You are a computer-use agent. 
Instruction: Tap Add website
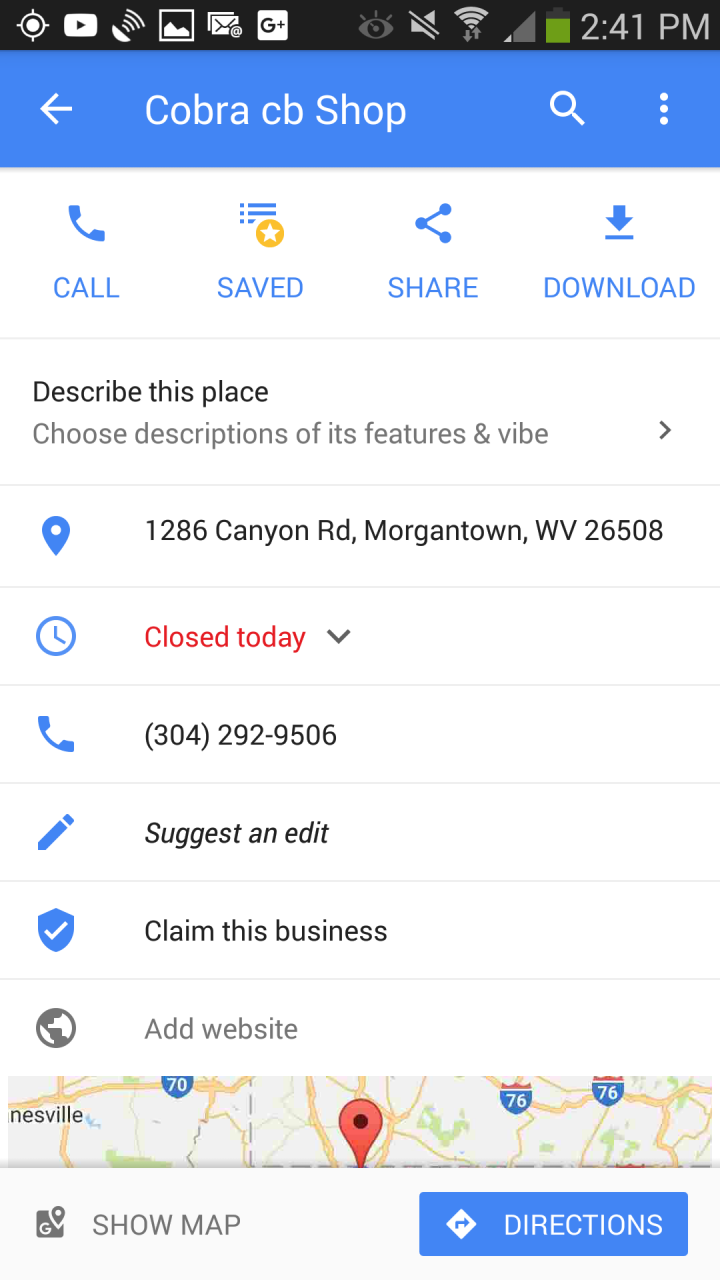point(221,1029)
